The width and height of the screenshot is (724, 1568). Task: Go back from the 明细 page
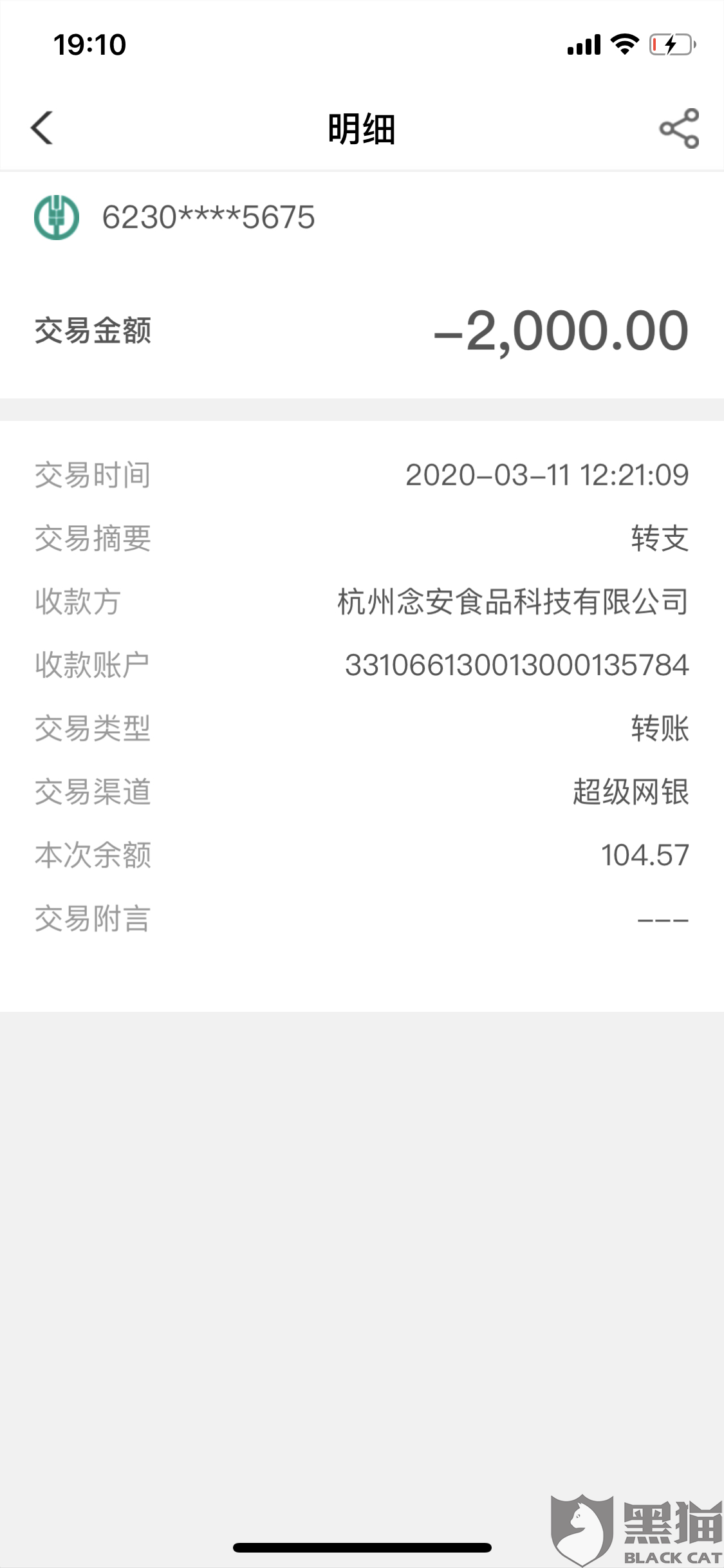[x=42, y=127]
